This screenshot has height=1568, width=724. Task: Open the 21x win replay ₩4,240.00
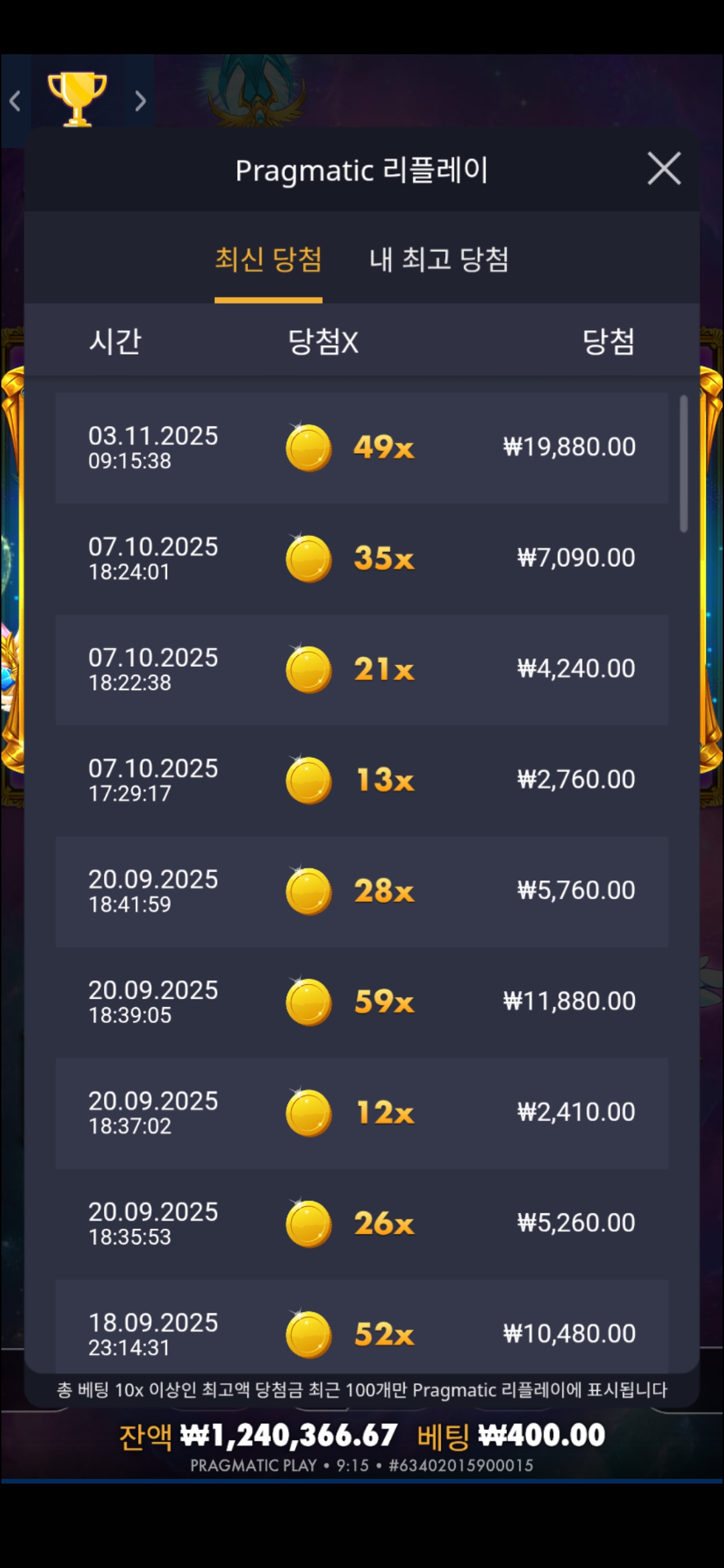tap(362, 669)
